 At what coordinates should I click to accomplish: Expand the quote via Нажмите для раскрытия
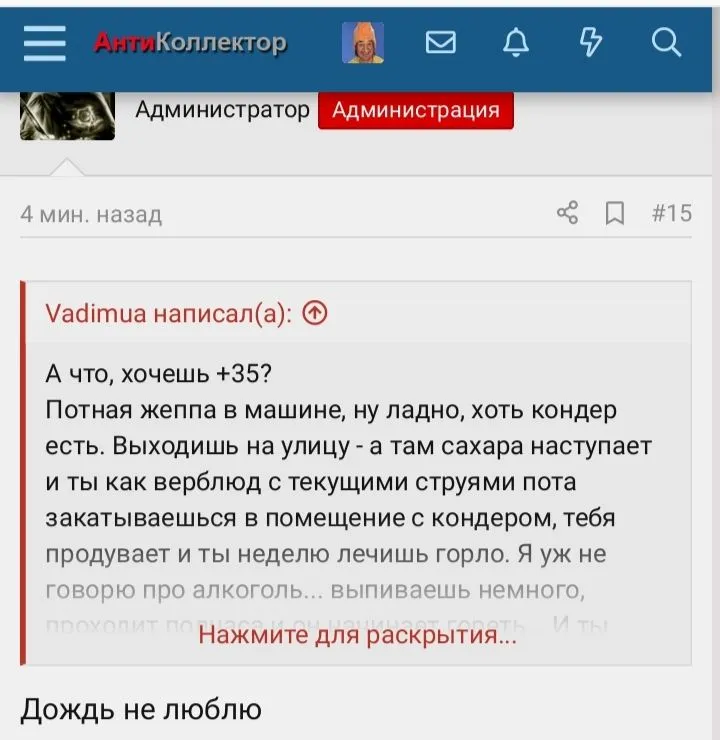click(x=358, y=636)
